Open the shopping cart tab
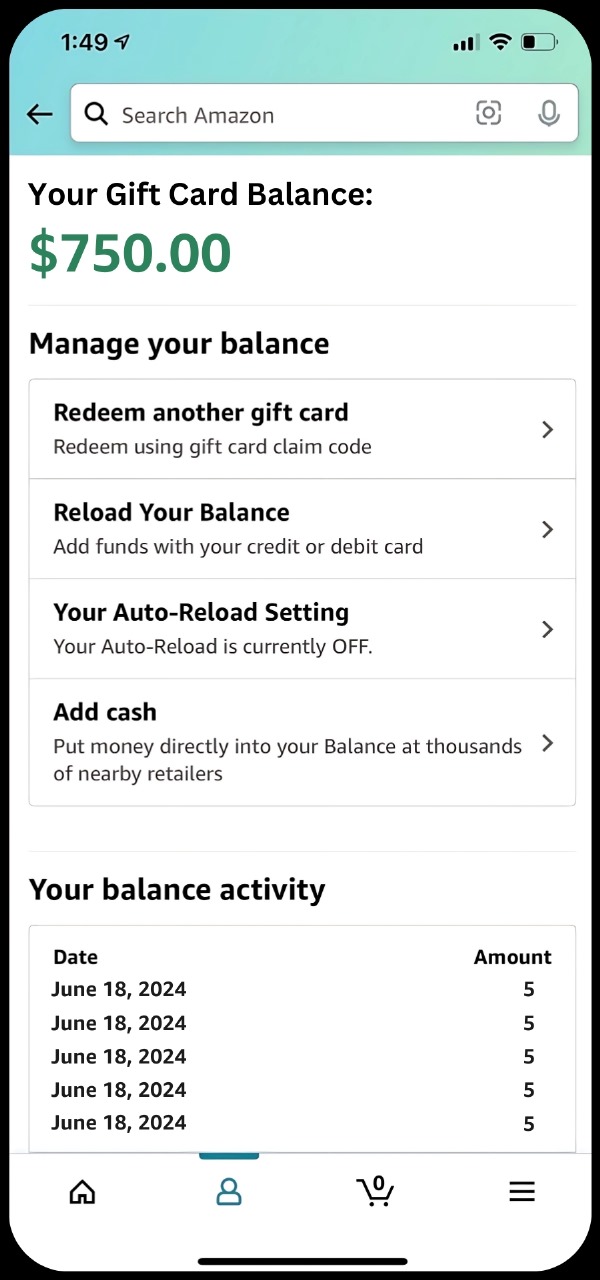600x1280 pixels. coord(375,1190)
